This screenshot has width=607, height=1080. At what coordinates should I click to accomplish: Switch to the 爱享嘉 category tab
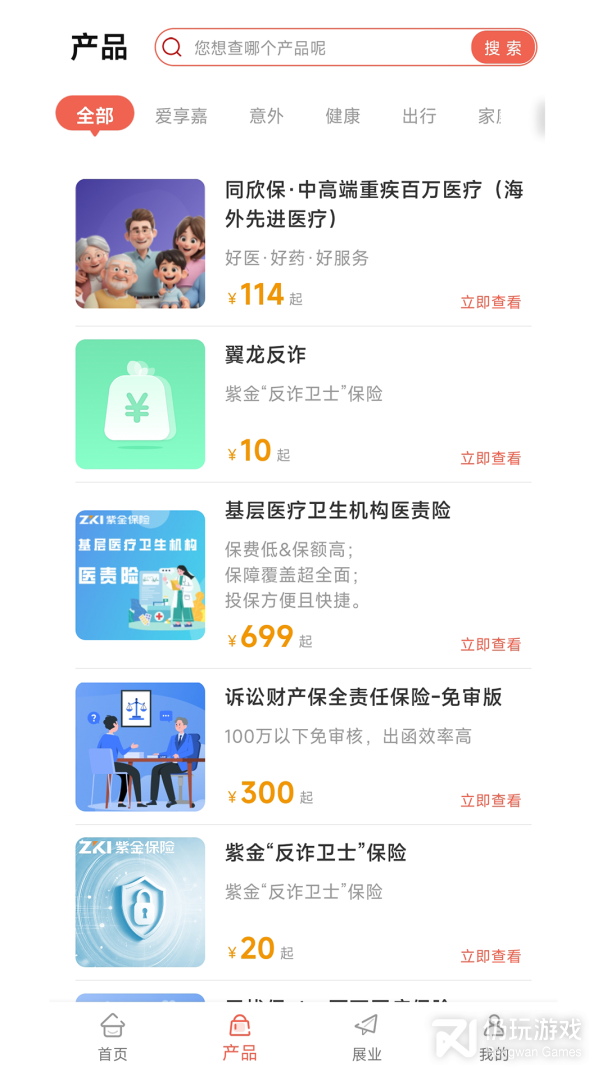(x=181, y=116)
